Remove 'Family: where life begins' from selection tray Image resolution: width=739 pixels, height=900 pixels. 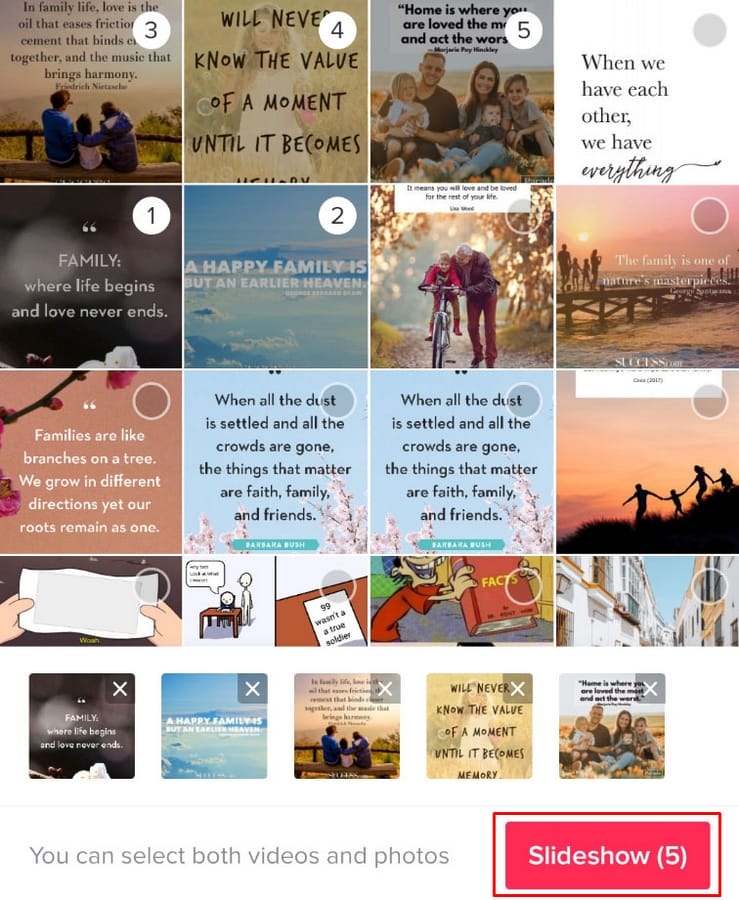click(x=119, y=688)
